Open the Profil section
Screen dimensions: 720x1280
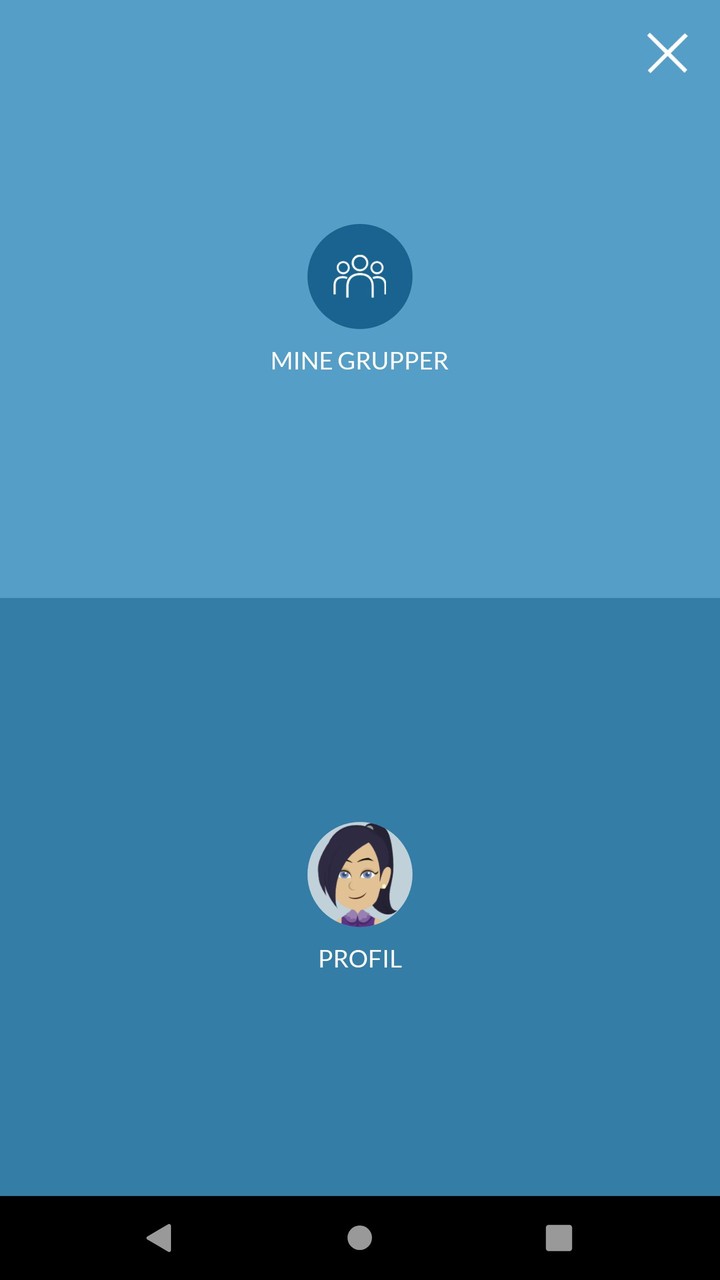click(360, 875)
